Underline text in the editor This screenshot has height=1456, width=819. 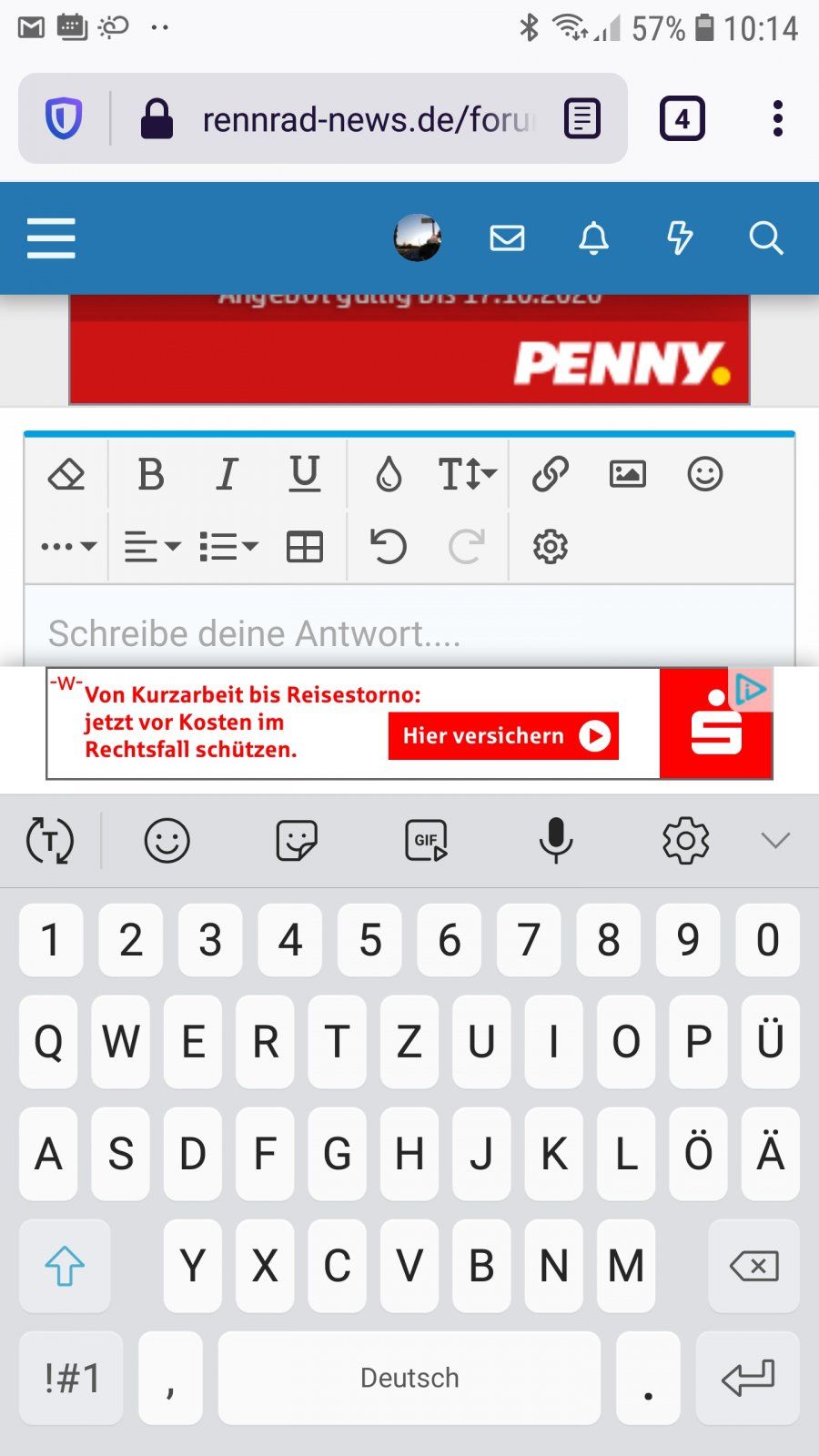pyautogui.click(x=304, y=474)
